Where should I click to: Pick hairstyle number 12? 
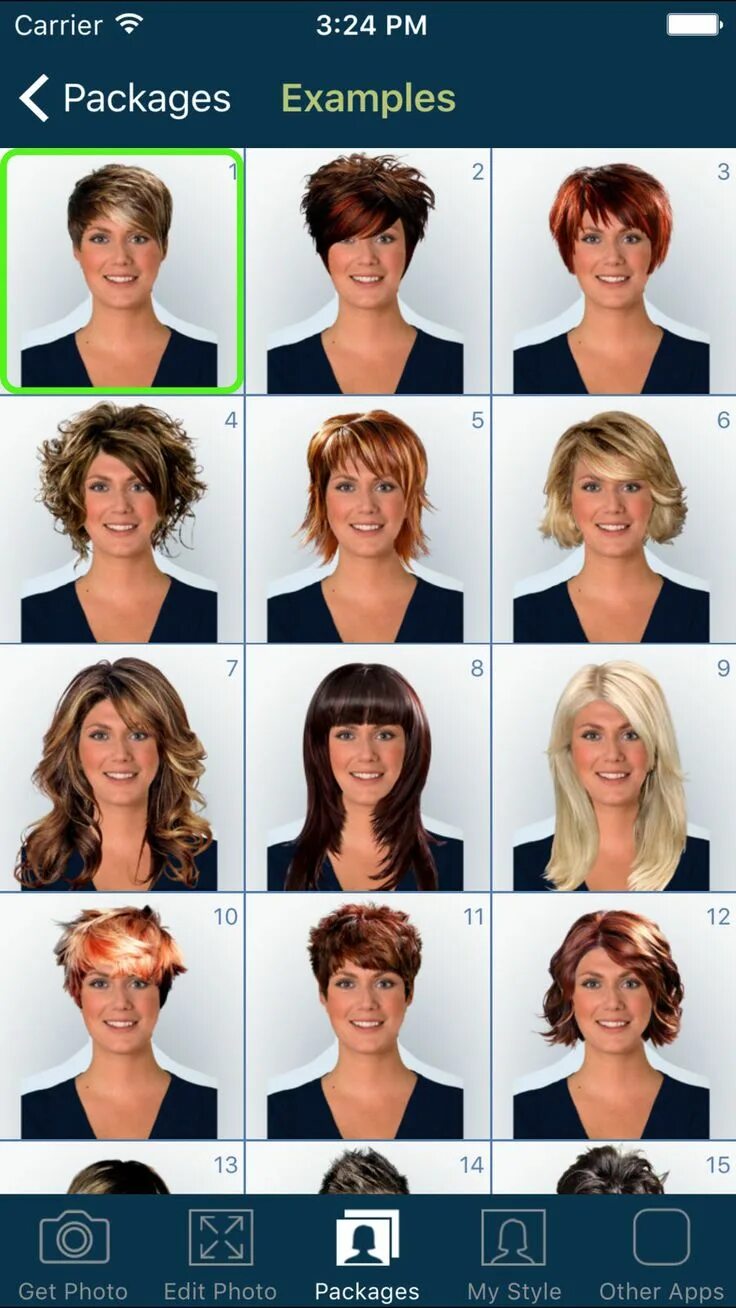(x=614, y=1015)
